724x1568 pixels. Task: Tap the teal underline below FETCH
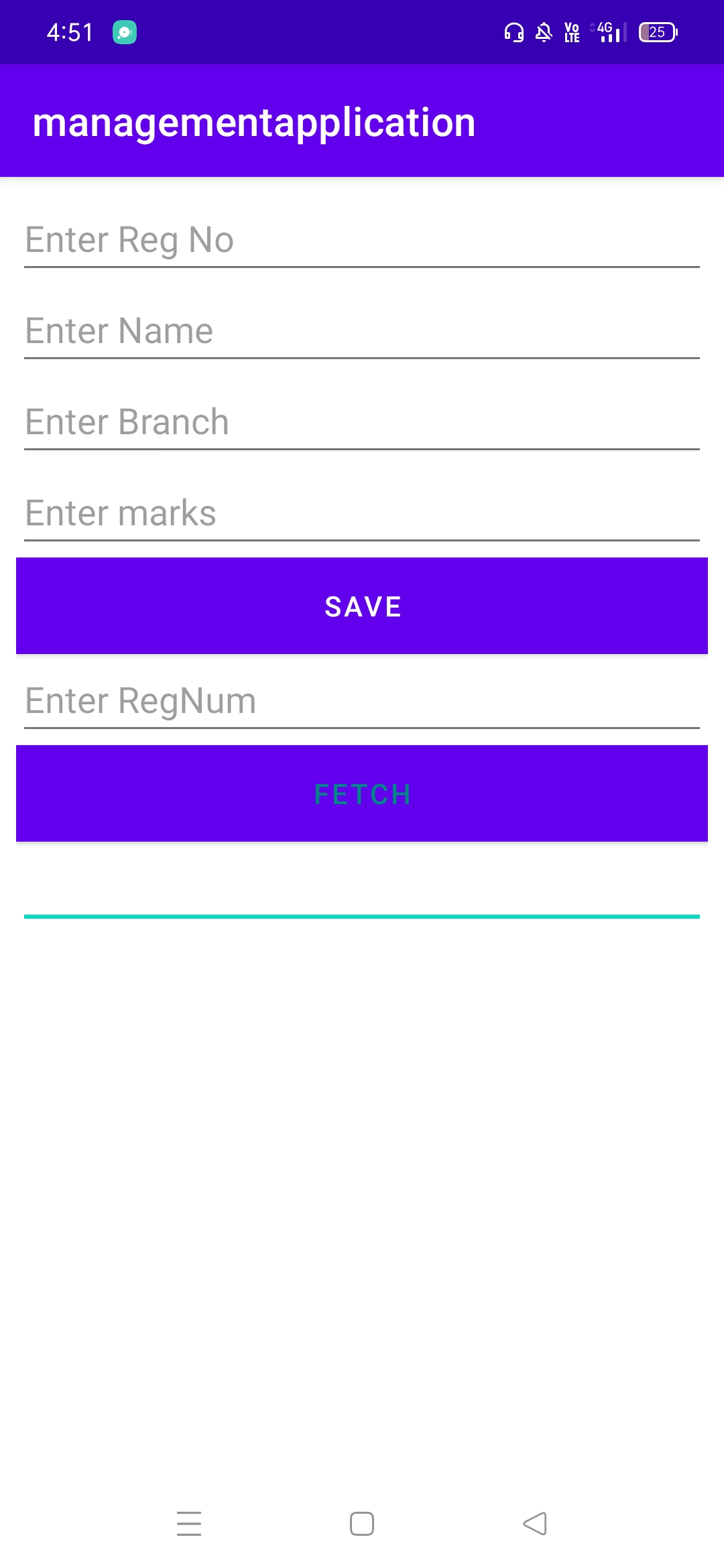coord(362,915)
